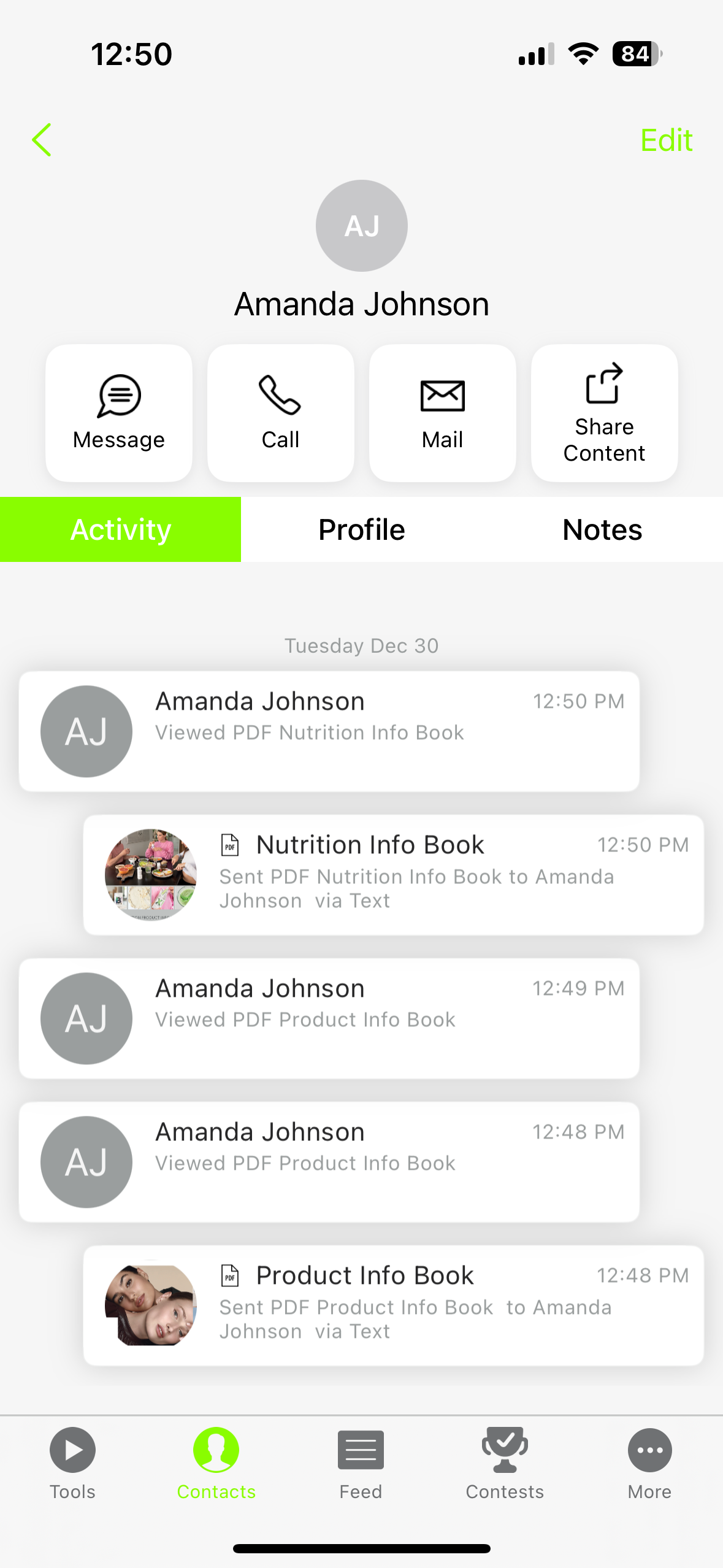Open the 12:48 PM Viewed Product Info Book
Viewport: 723px width, 1568px height.
pyautogui.click(x=329, y=1161)
